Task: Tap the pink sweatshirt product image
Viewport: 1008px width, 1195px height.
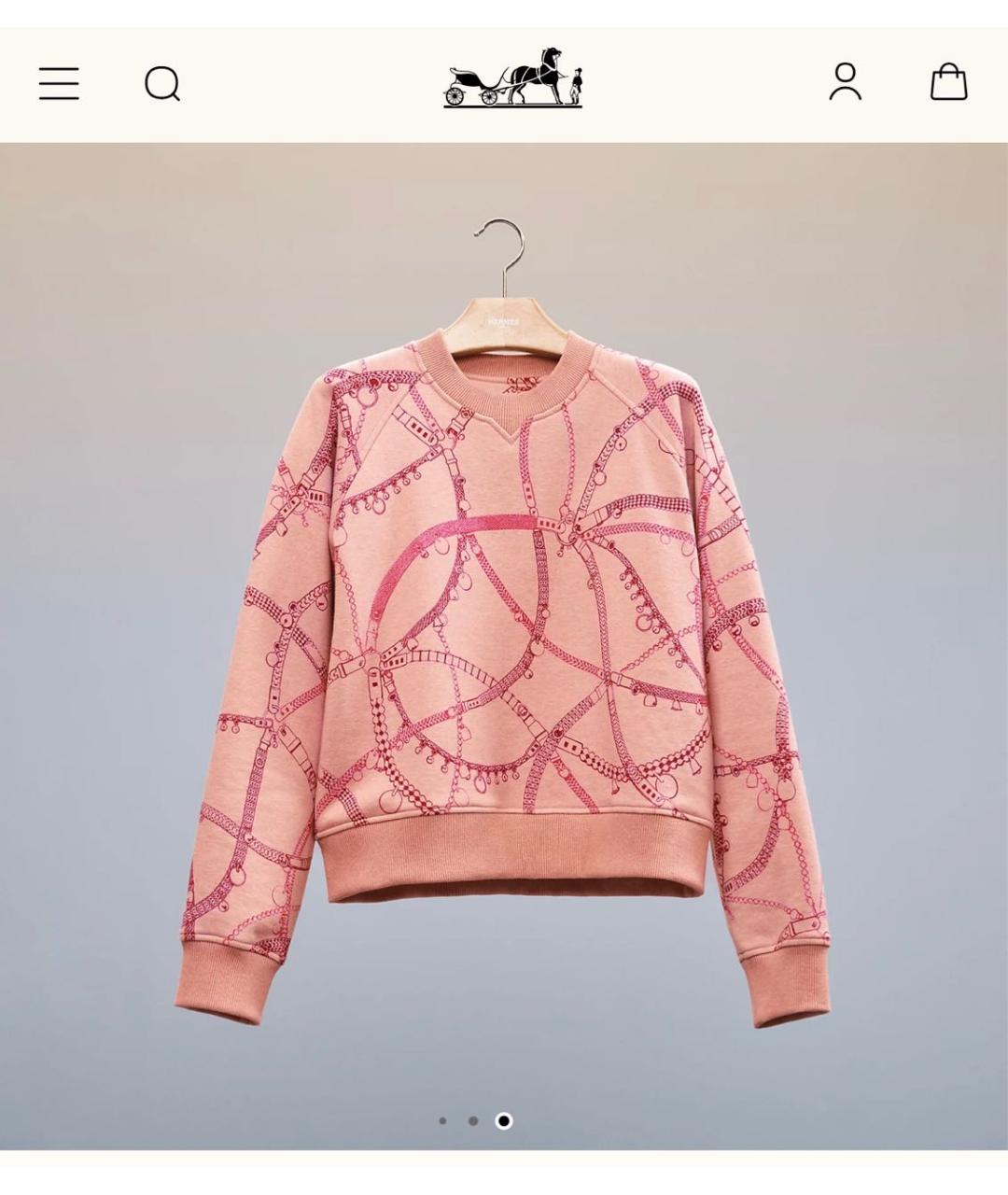Action: pyautogui.click(x=504, y=654)
